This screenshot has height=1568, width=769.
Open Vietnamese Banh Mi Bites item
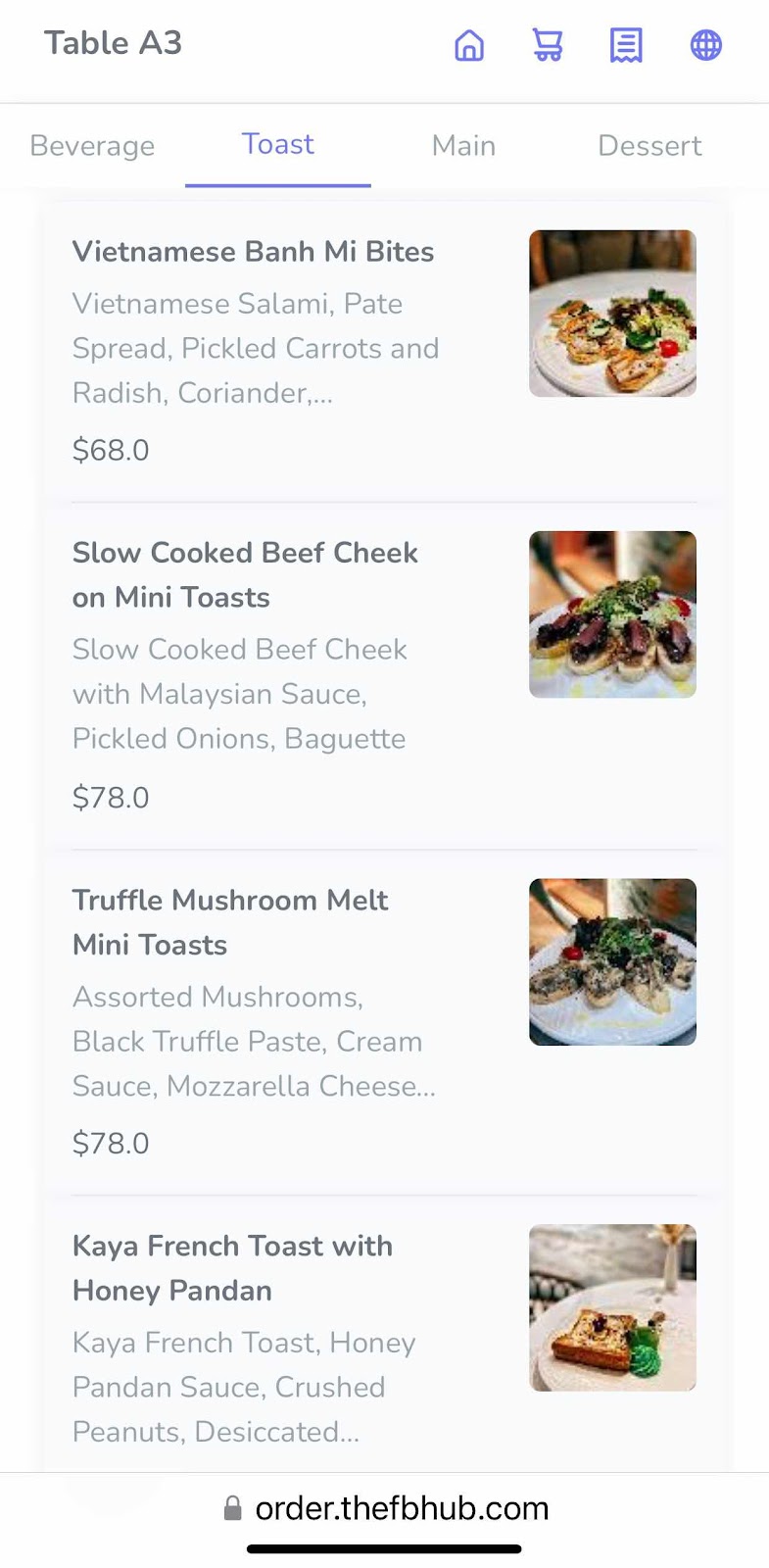(384, 351)
